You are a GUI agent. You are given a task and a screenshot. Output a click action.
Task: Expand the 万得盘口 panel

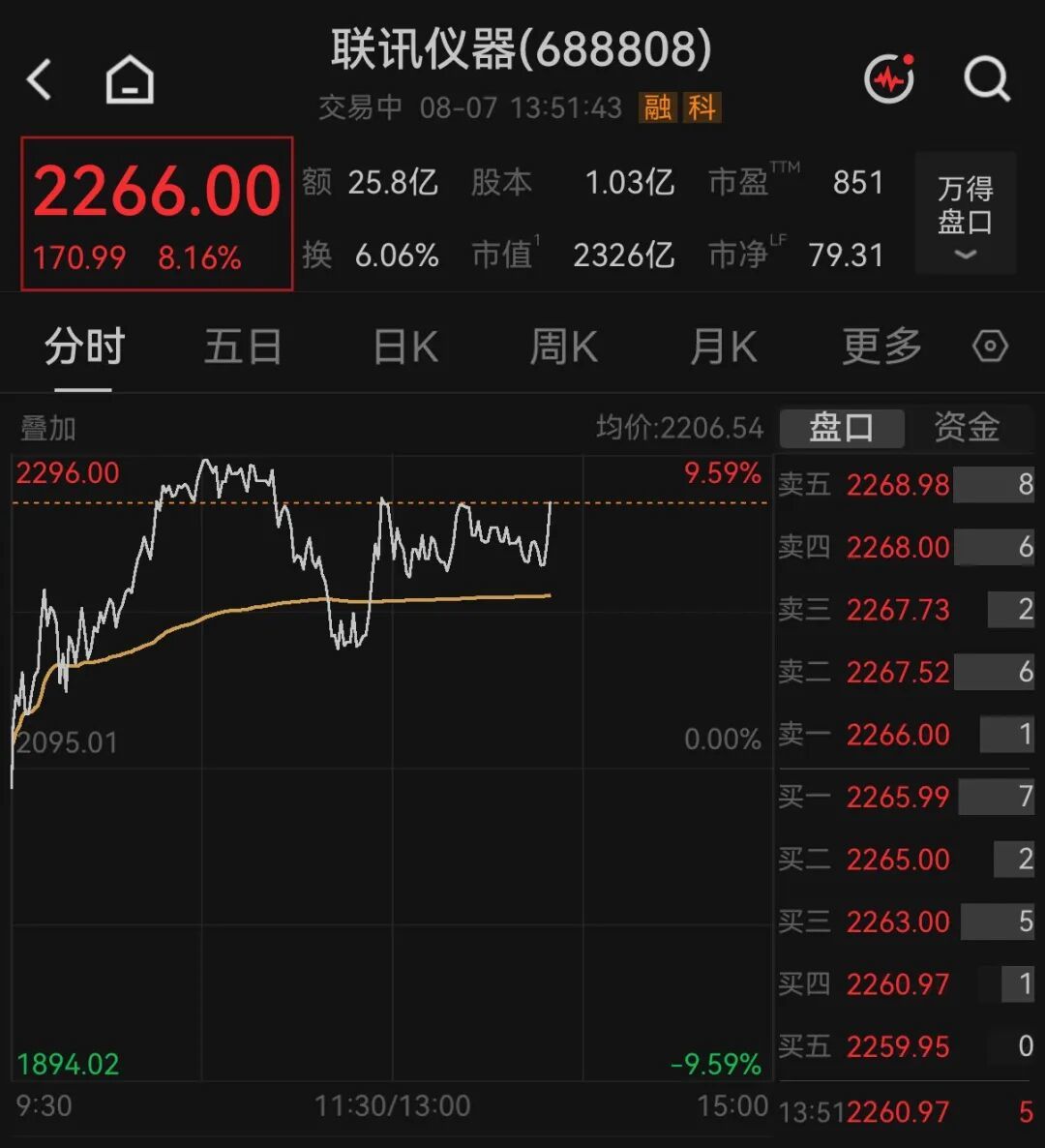coord(966,214)
